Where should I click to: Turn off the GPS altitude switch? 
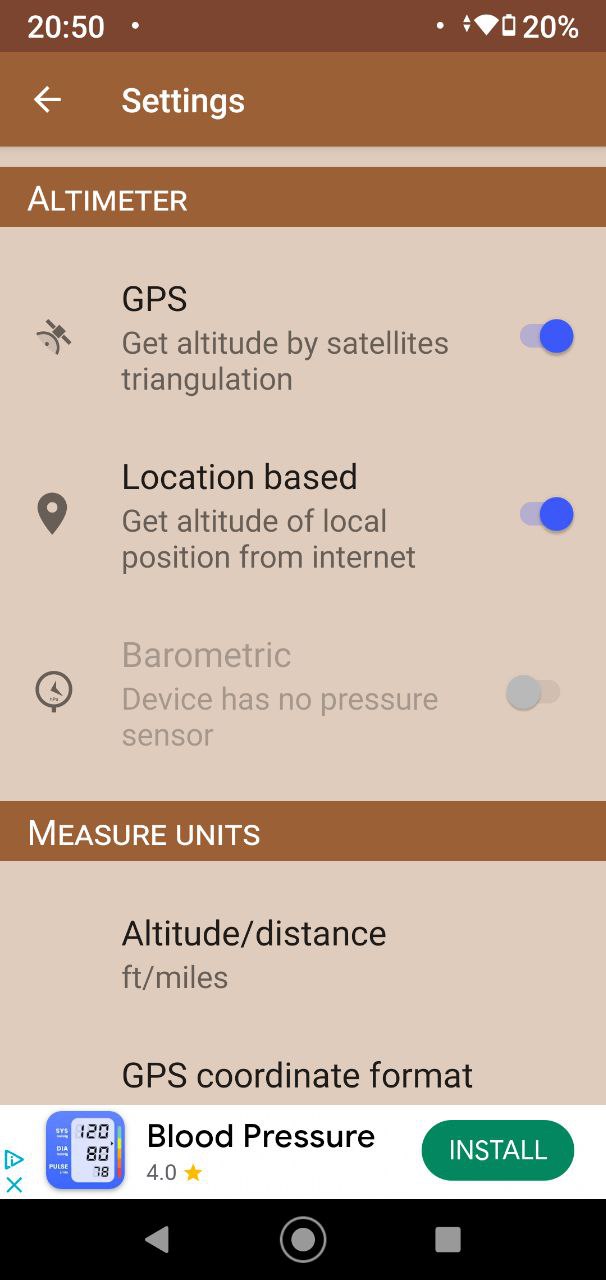(546, 337)
